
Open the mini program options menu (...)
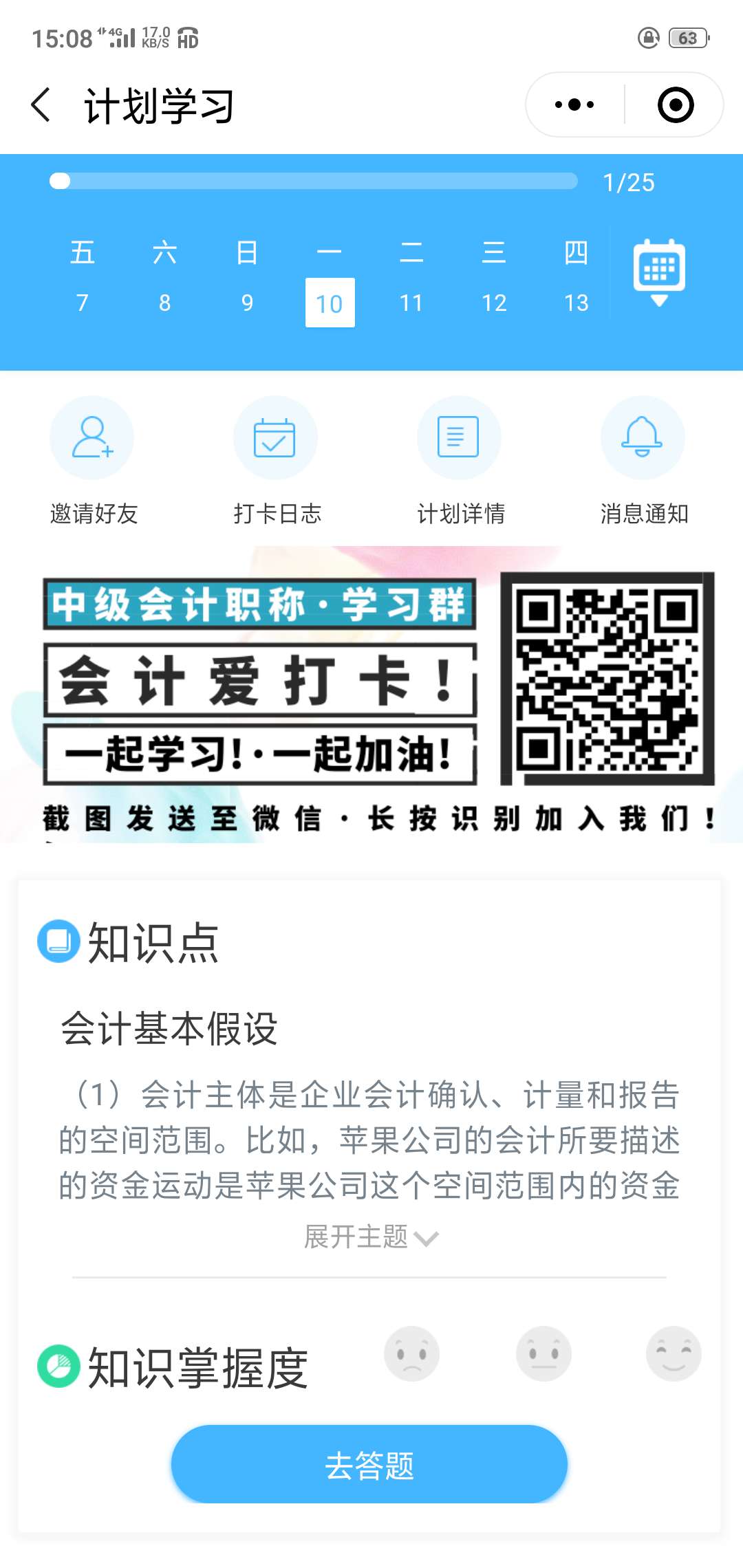click(x=575, y=104)
